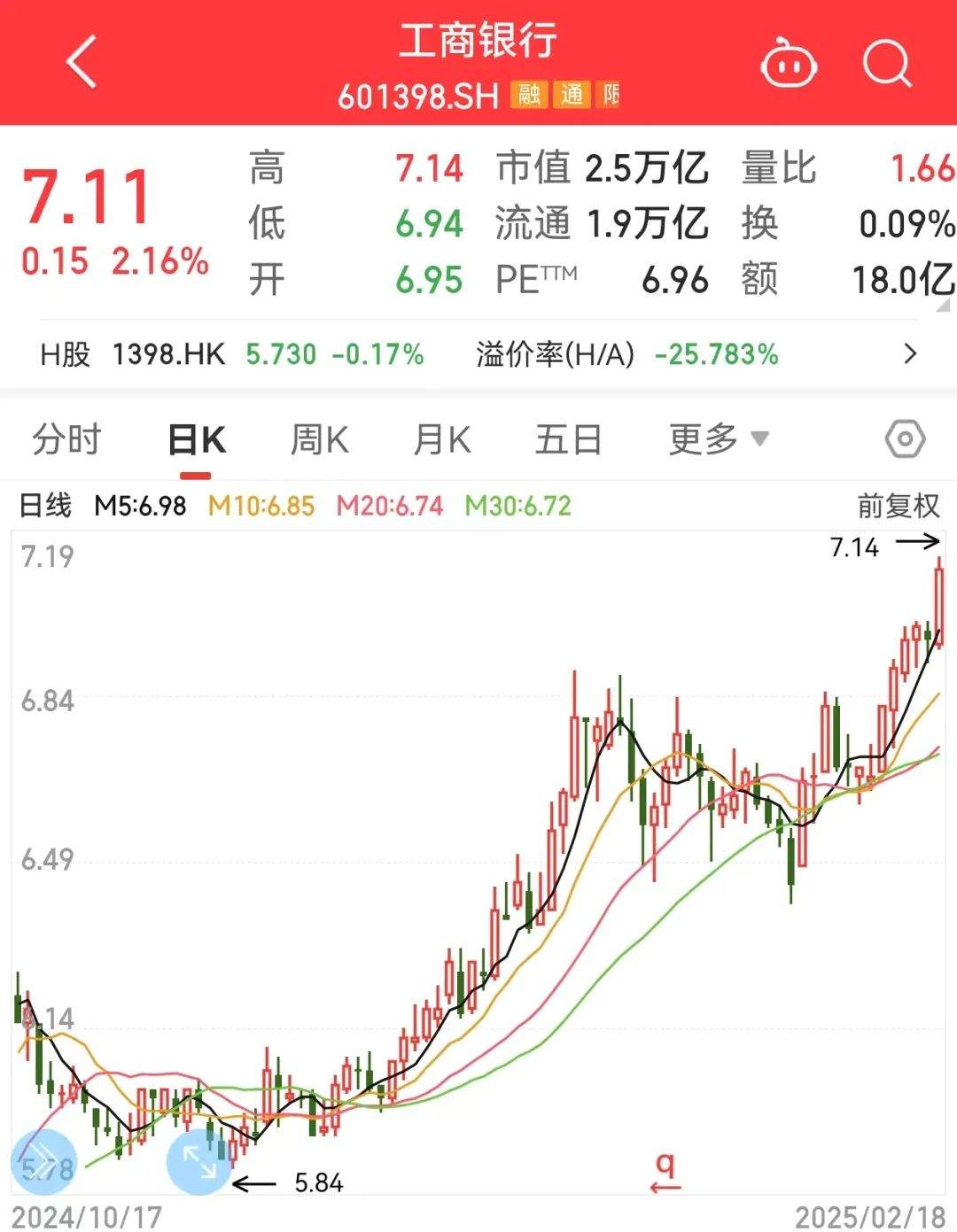This screenshot has width=957, height=1232.
Task: Open H股 1398.HK comparison details
Action: pyautogui.click(x=909, y=354)
